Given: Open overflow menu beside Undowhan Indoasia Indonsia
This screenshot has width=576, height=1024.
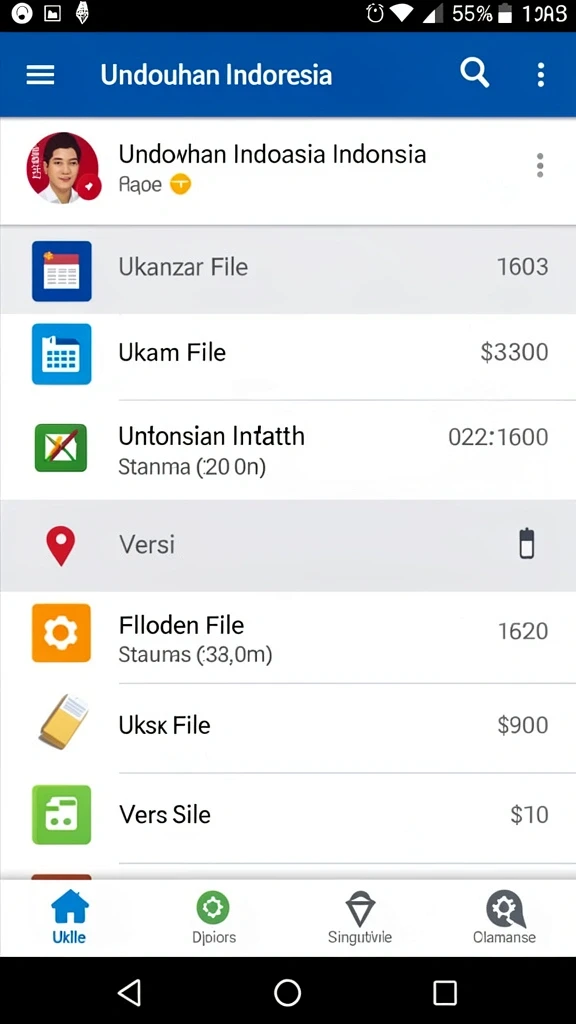Looking at the screenshot, I should click(x=539, y=166).
